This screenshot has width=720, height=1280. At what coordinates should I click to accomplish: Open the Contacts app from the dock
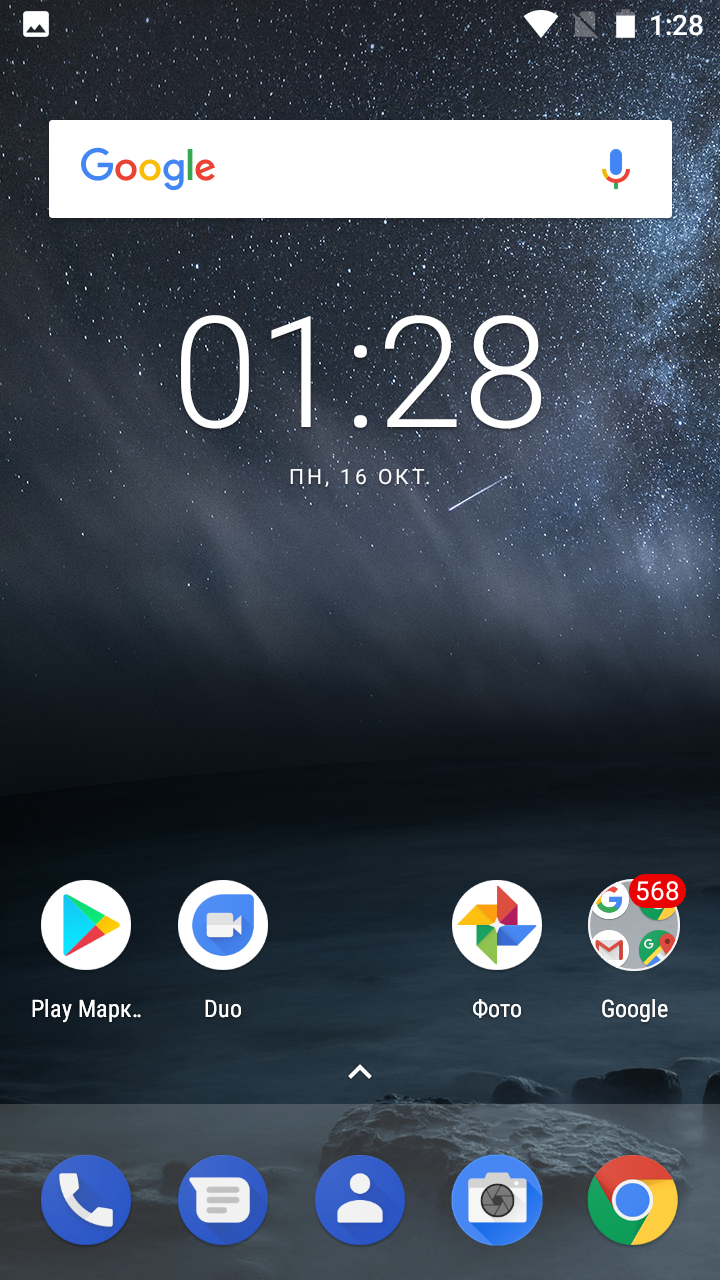(360, 1200)
